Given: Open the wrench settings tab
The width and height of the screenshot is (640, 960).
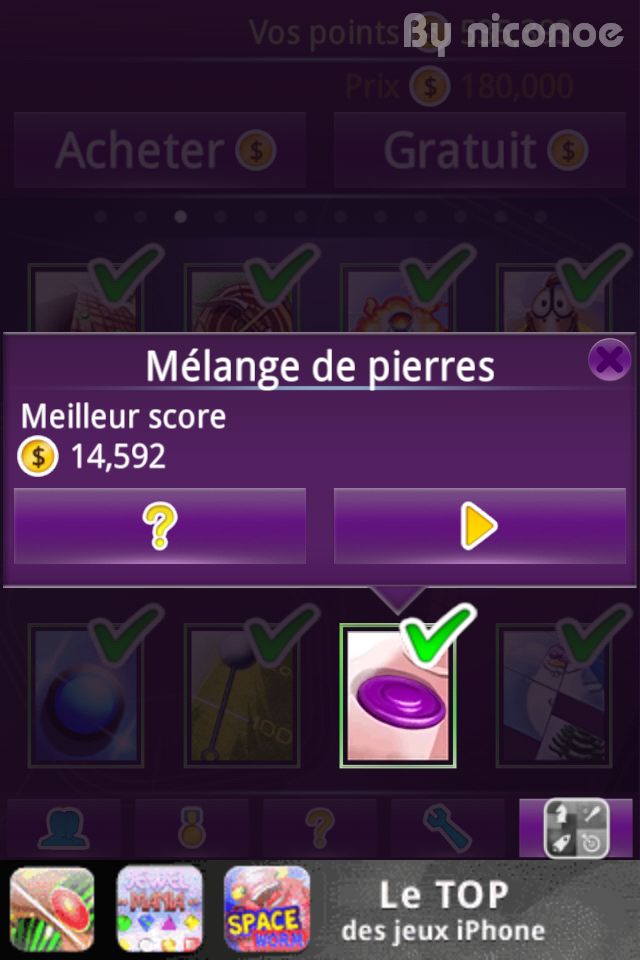Looking at the screenshot, I should click(x=447, y=828).
